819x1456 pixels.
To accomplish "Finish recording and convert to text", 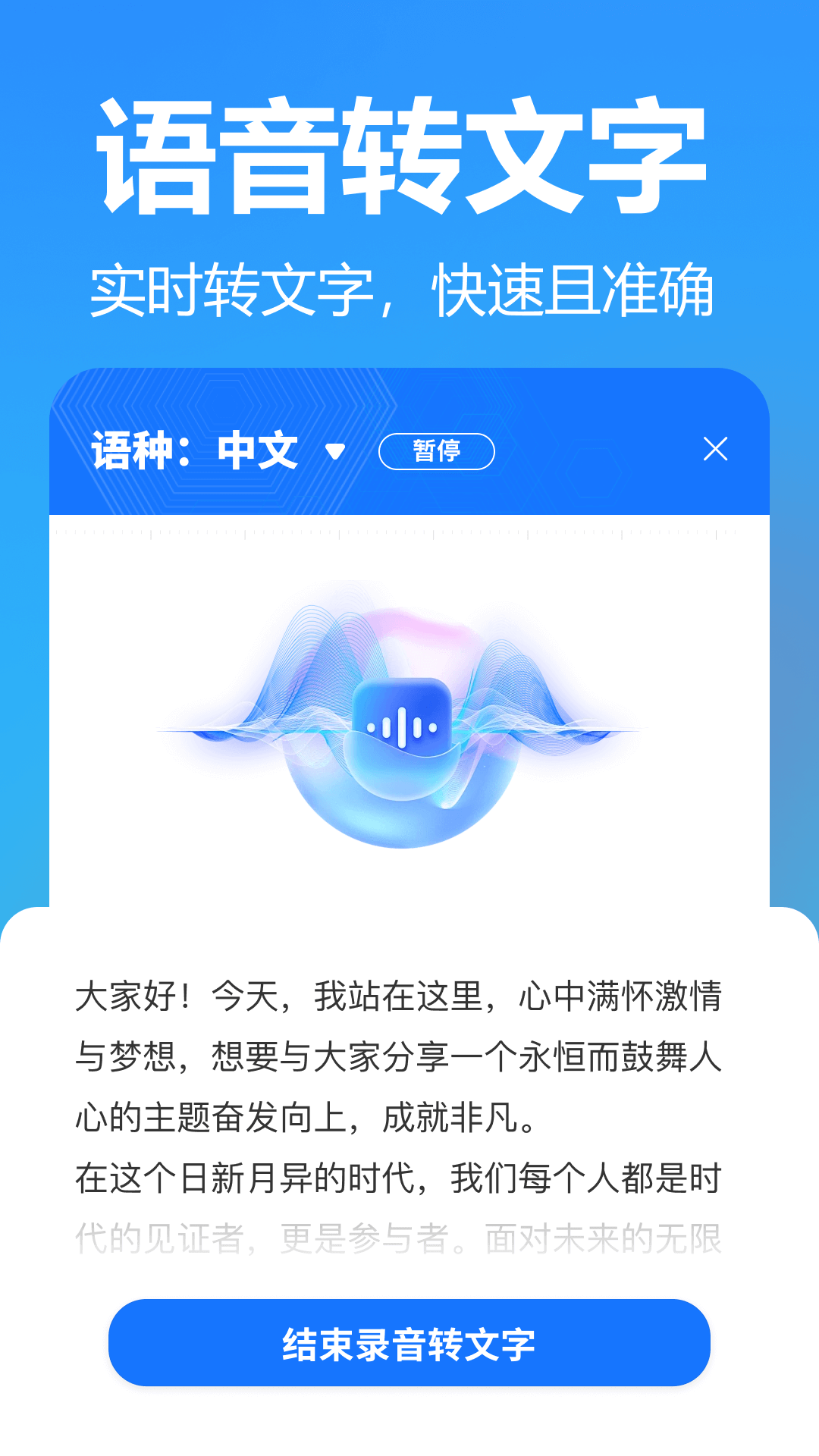I will [409, 1342].
